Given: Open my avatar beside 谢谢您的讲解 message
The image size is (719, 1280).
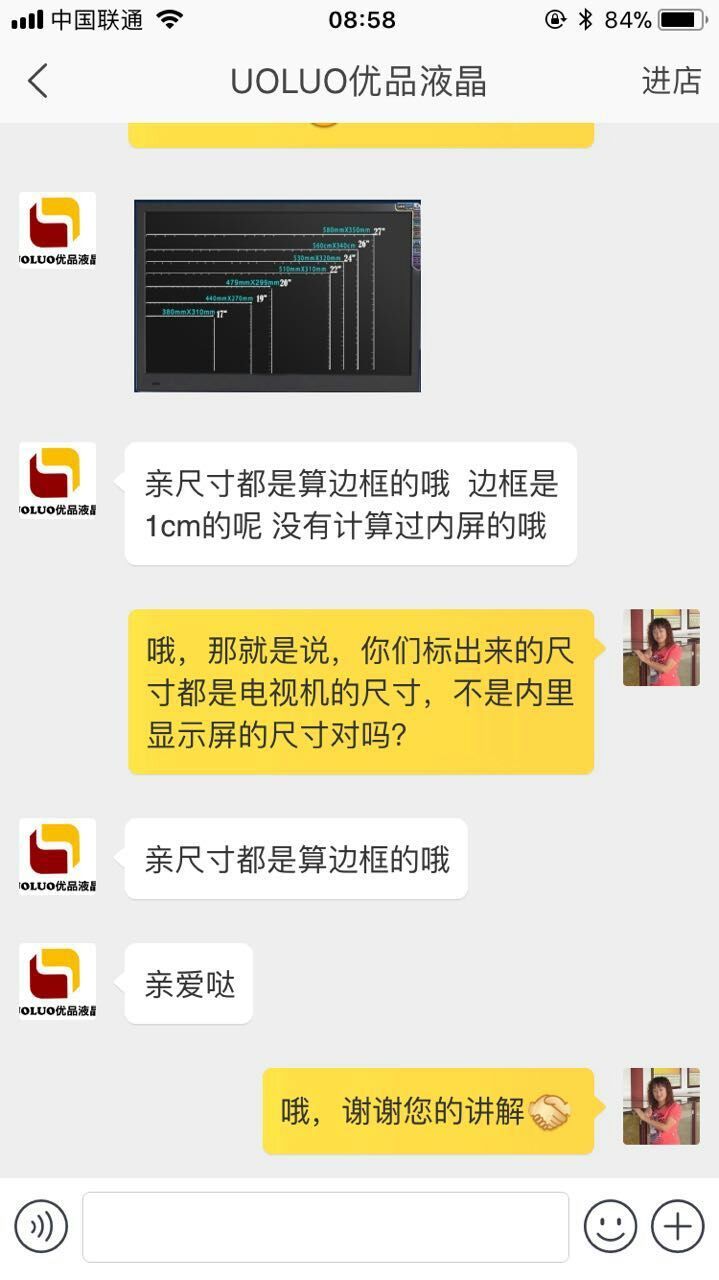Looking at the screenshot, I should (x=661, y=1106).
